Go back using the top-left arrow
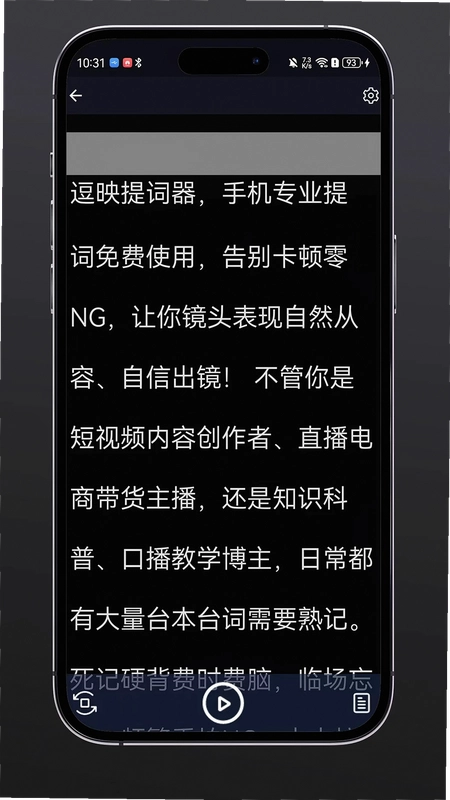Screen dimensions: 450x800 pyautogui.click(x=76, y=95)
